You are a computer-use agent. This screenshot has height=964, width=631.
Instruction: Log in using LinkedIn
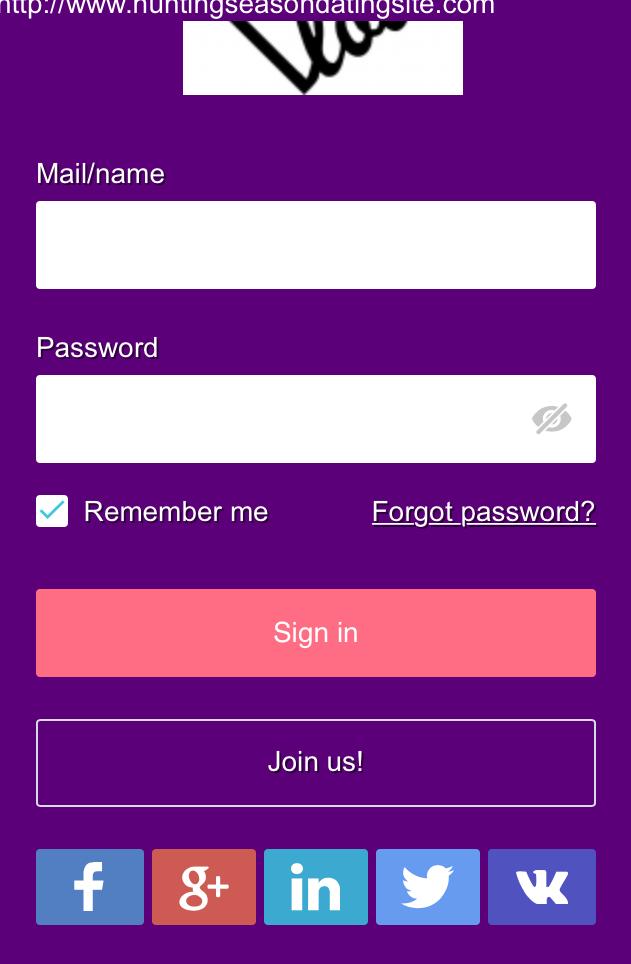click(x=316, y=887)
